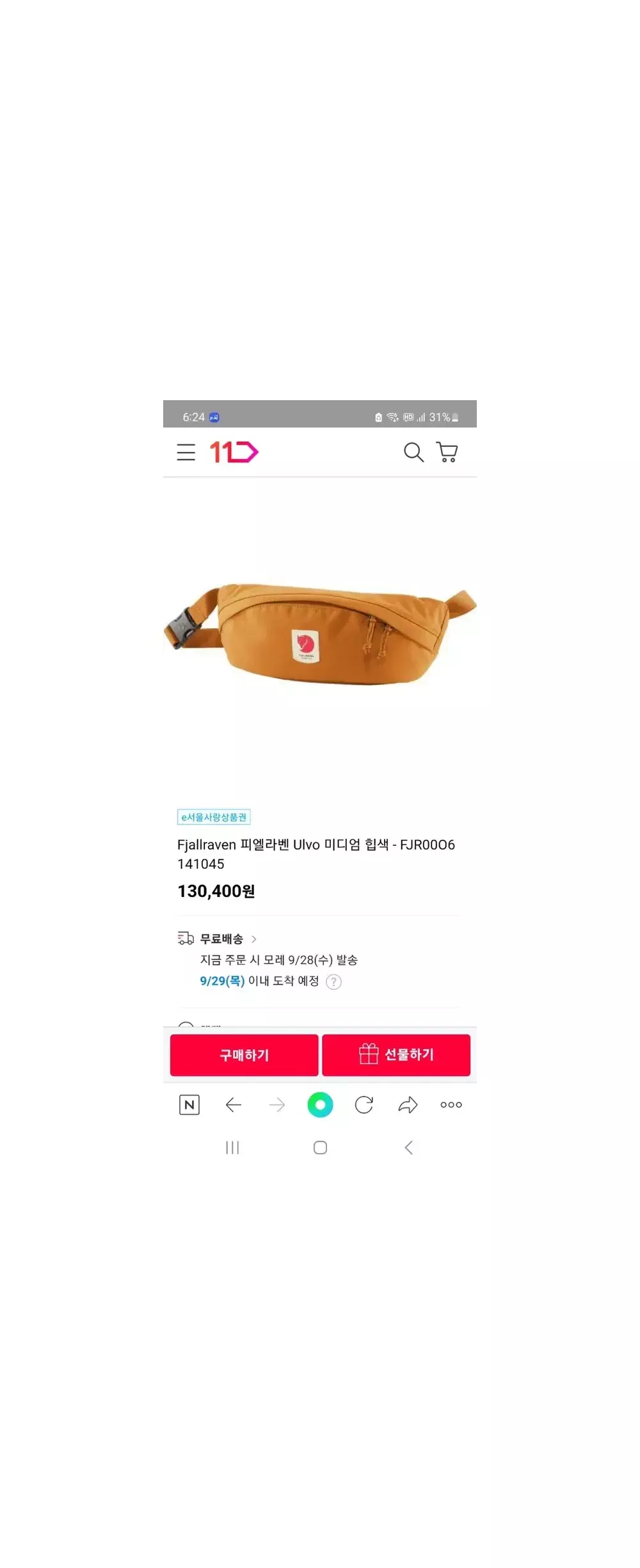This screenshot has height=1568, width=640.
Task: Open the 무료배송 shipping details
Action: pos(228,939)
